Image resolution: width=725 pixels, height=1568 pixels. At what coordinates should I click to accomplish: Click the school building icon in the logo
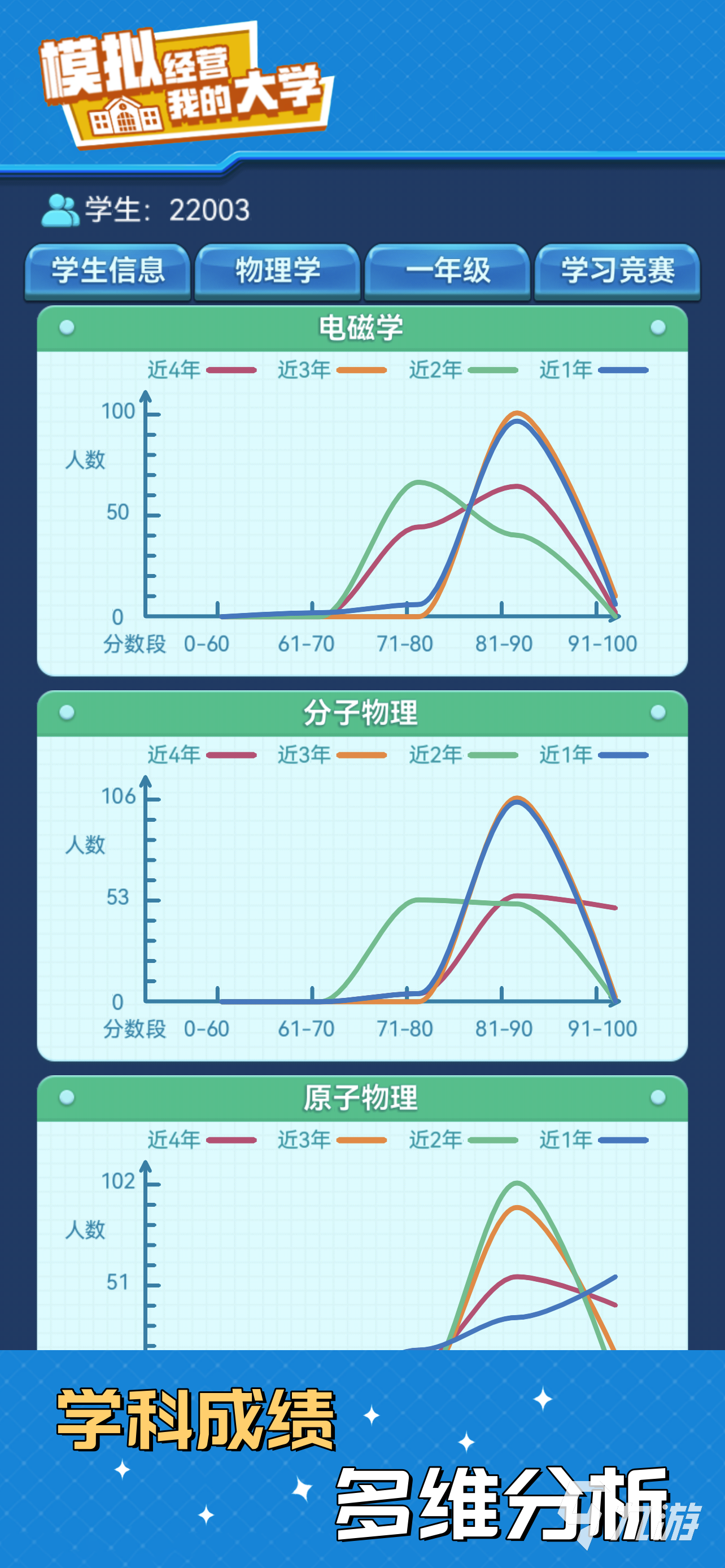125,117
